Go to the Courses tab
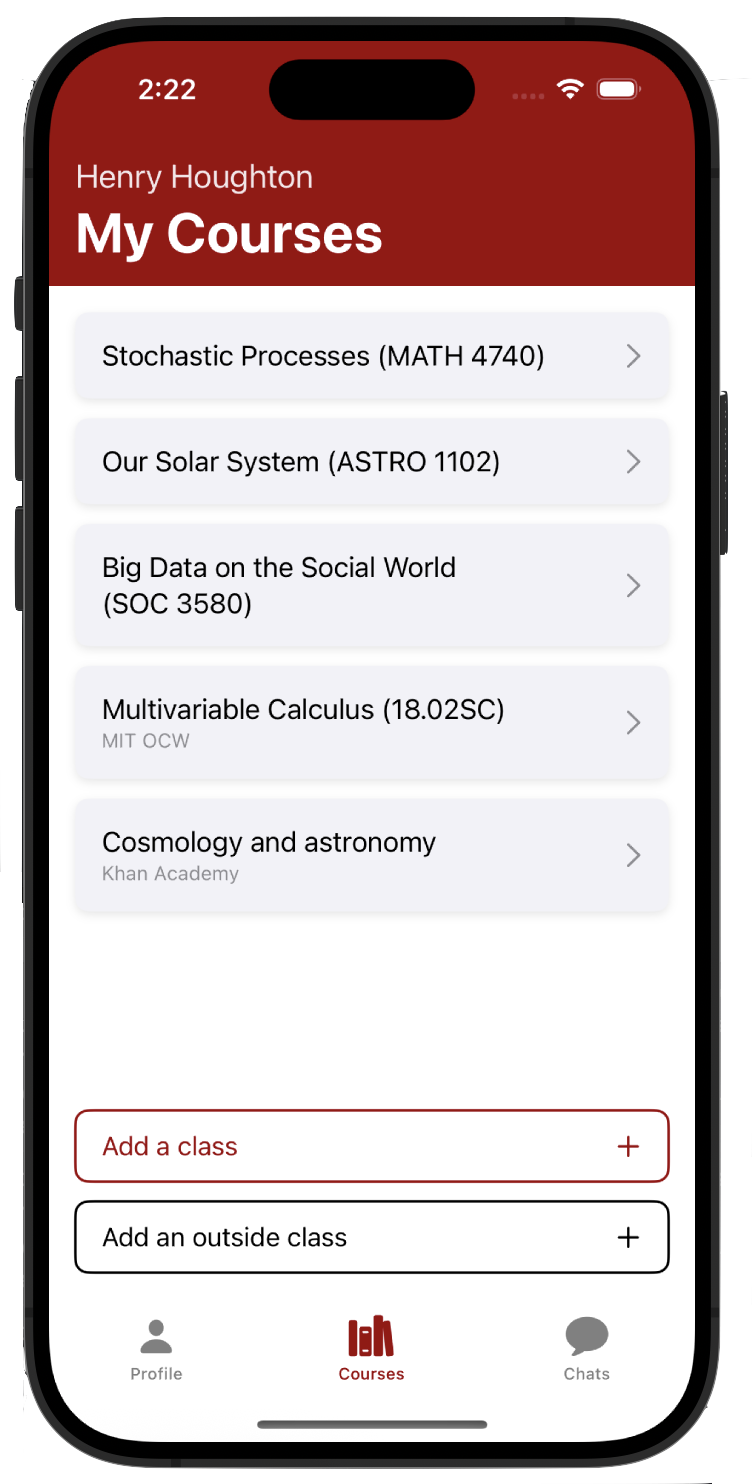This screenshot has width=752, height=1484. click(x=371, y=1350)
